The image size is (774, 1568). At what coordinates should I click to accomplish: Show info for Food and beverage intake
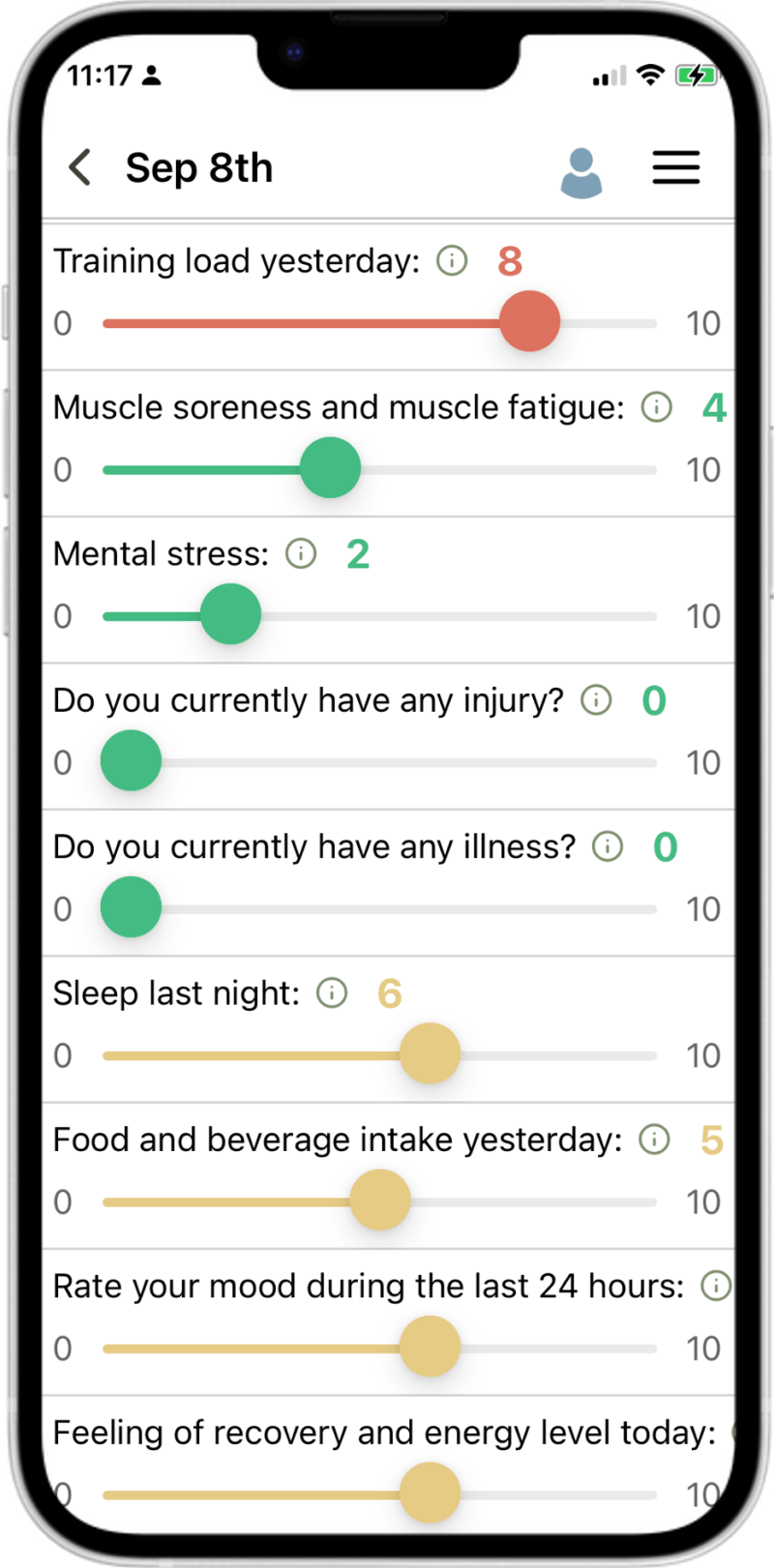[x=655, y=1139]
